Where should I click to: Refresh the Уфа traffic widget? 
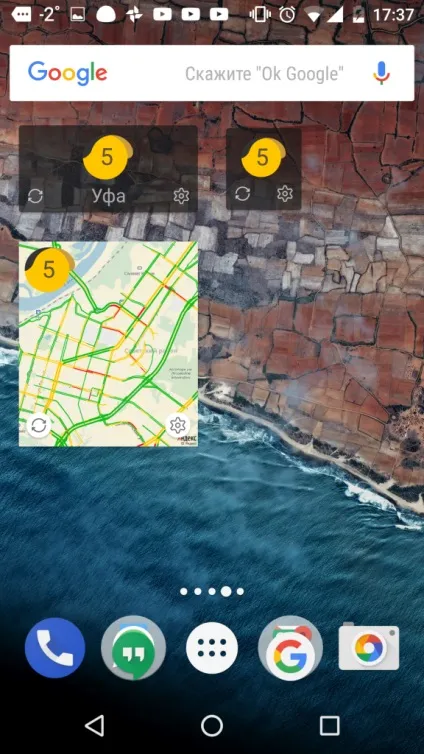(35, 196)
